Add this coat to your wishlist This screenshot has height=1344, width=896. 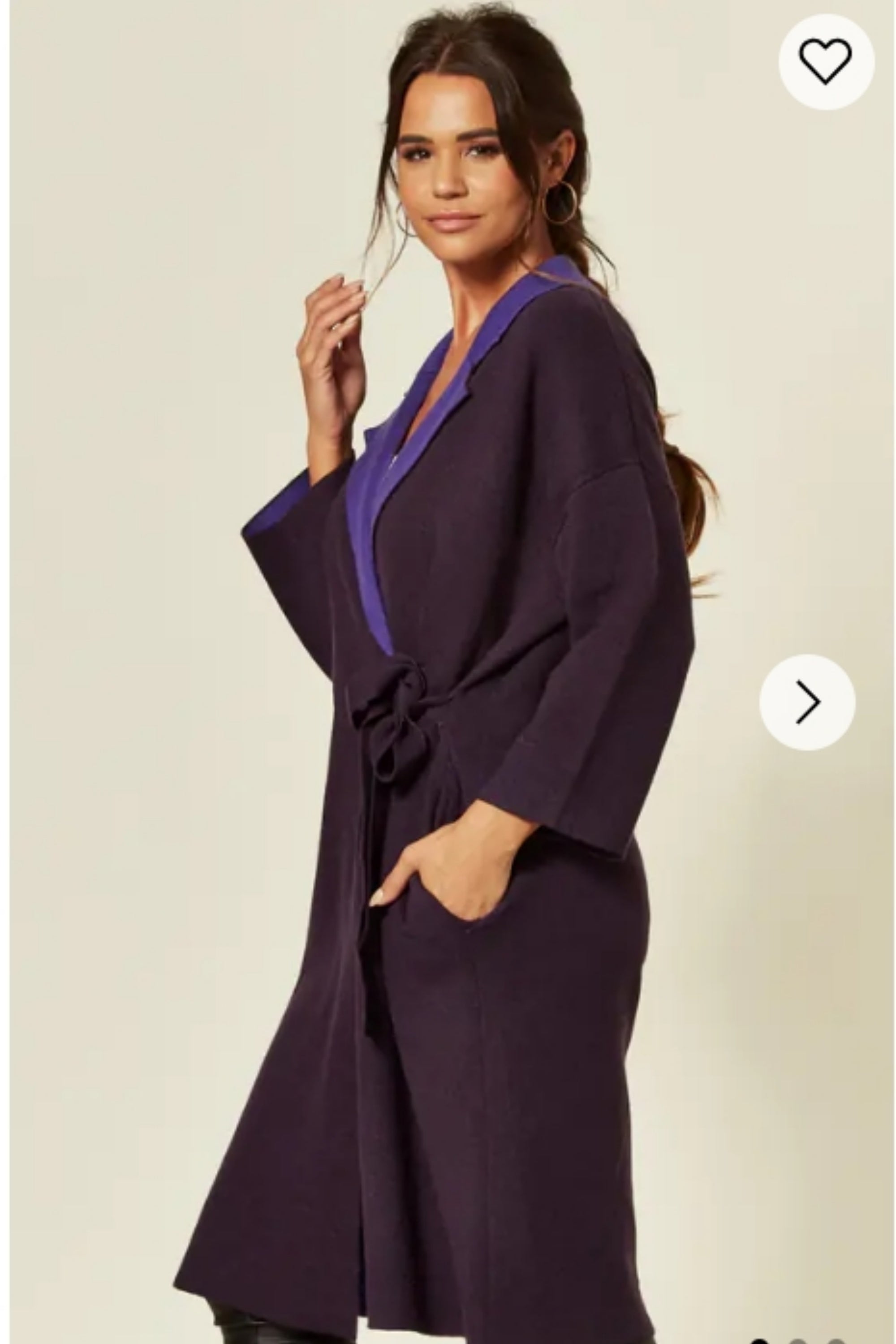point(826,61)
